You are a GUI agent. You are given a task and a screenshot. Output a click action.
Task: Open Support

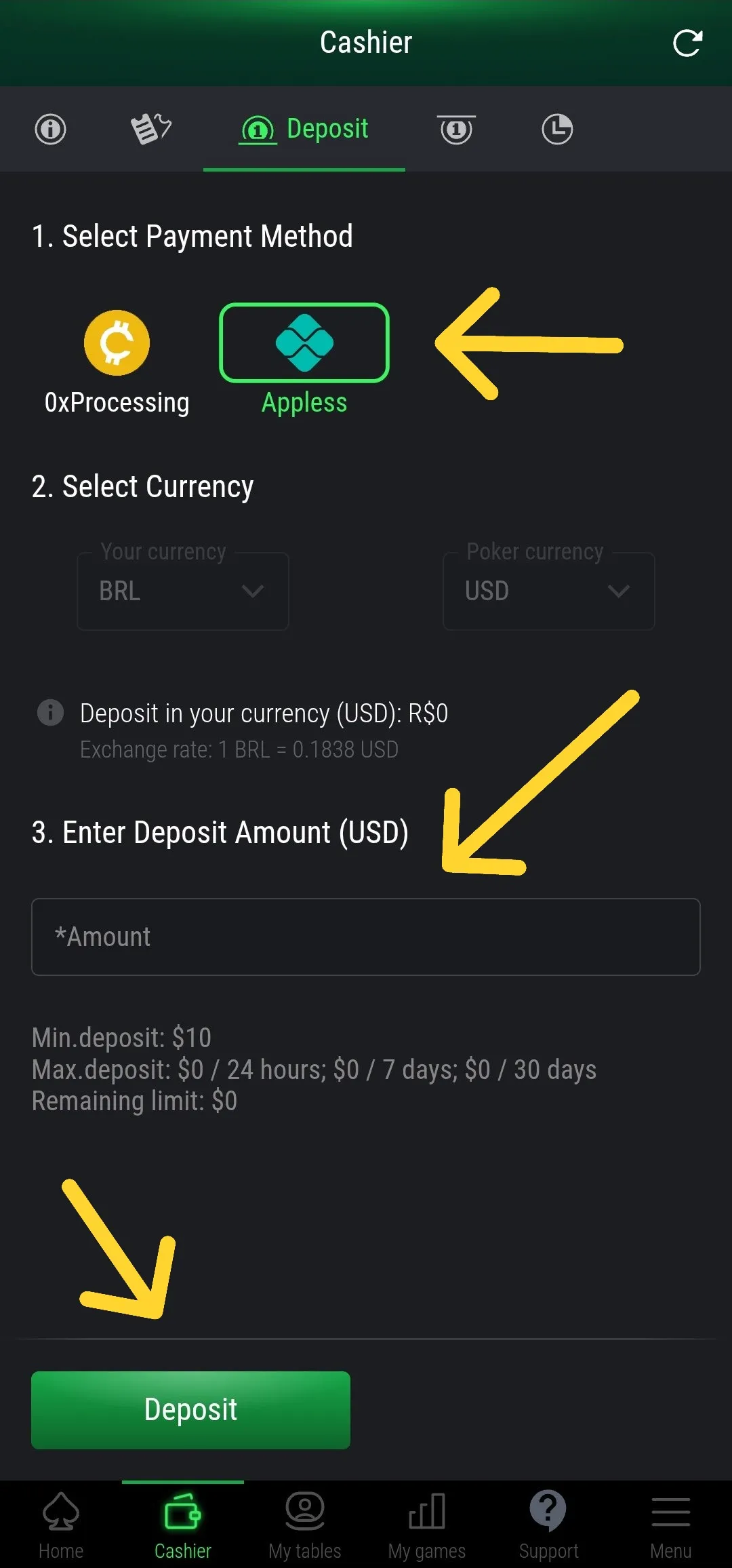(x=548, y=1524)
